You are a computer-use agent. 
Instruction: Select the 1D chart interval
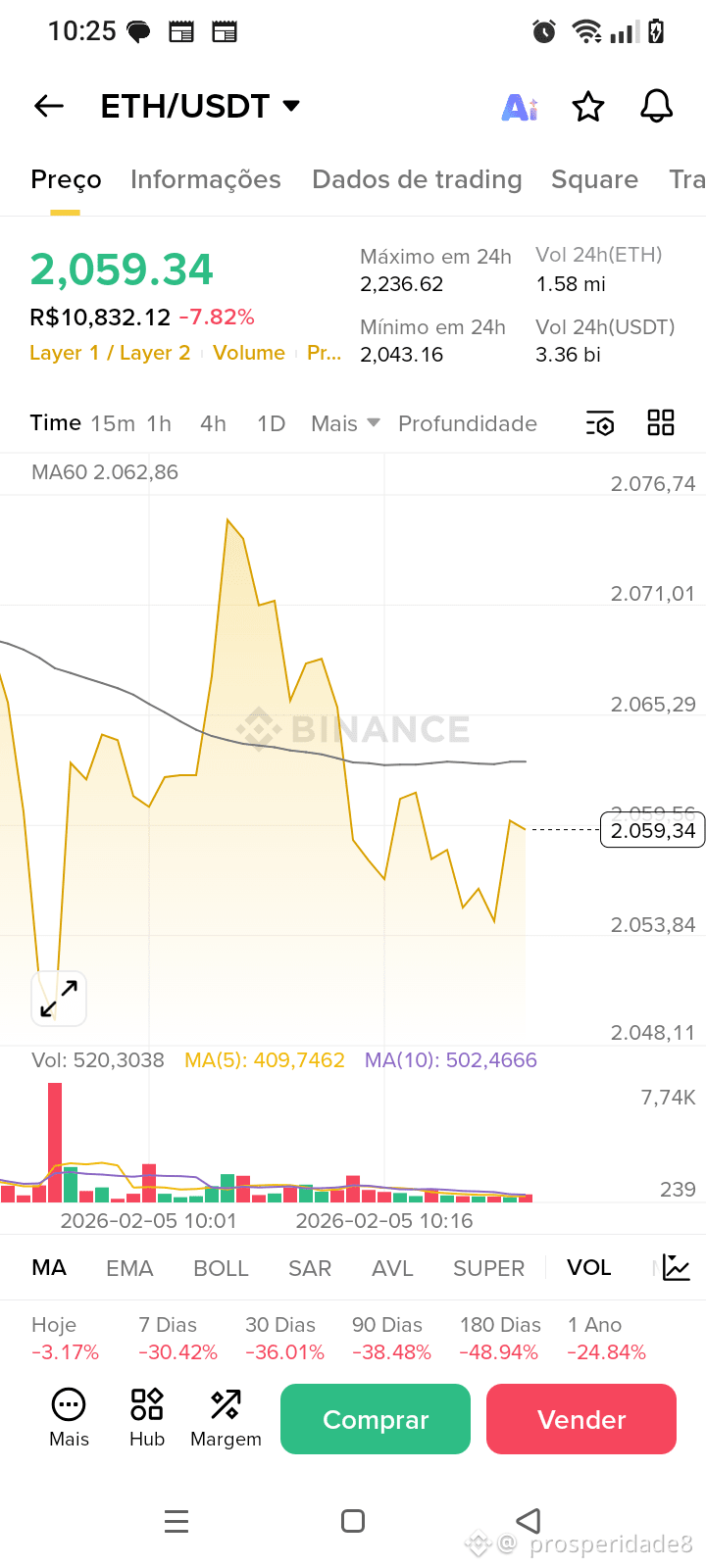(x=272, y=423)
